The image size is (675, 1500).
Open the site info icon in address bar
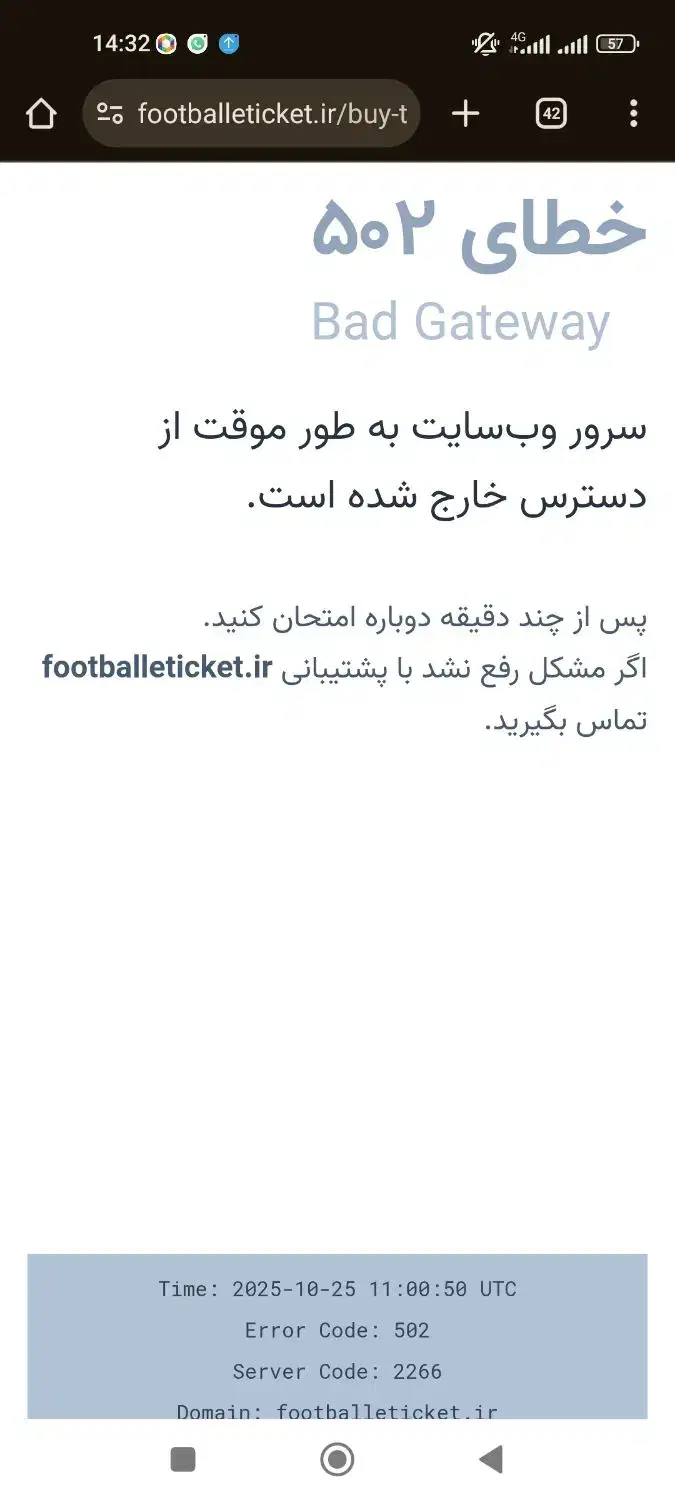click(x=110, y=114)
